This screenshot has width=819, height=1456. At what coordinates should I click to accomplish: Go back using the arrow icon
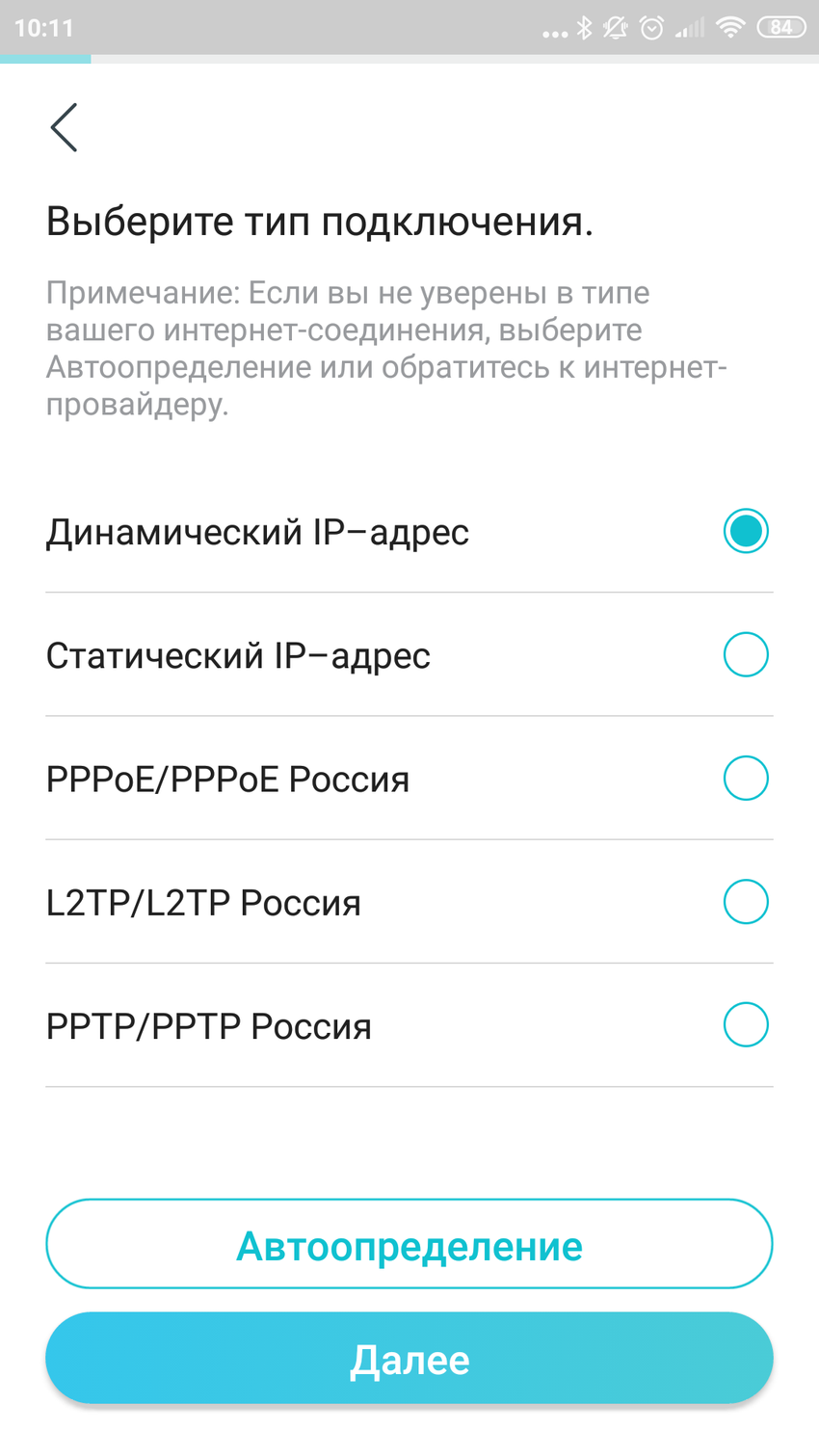click(64, 127)
